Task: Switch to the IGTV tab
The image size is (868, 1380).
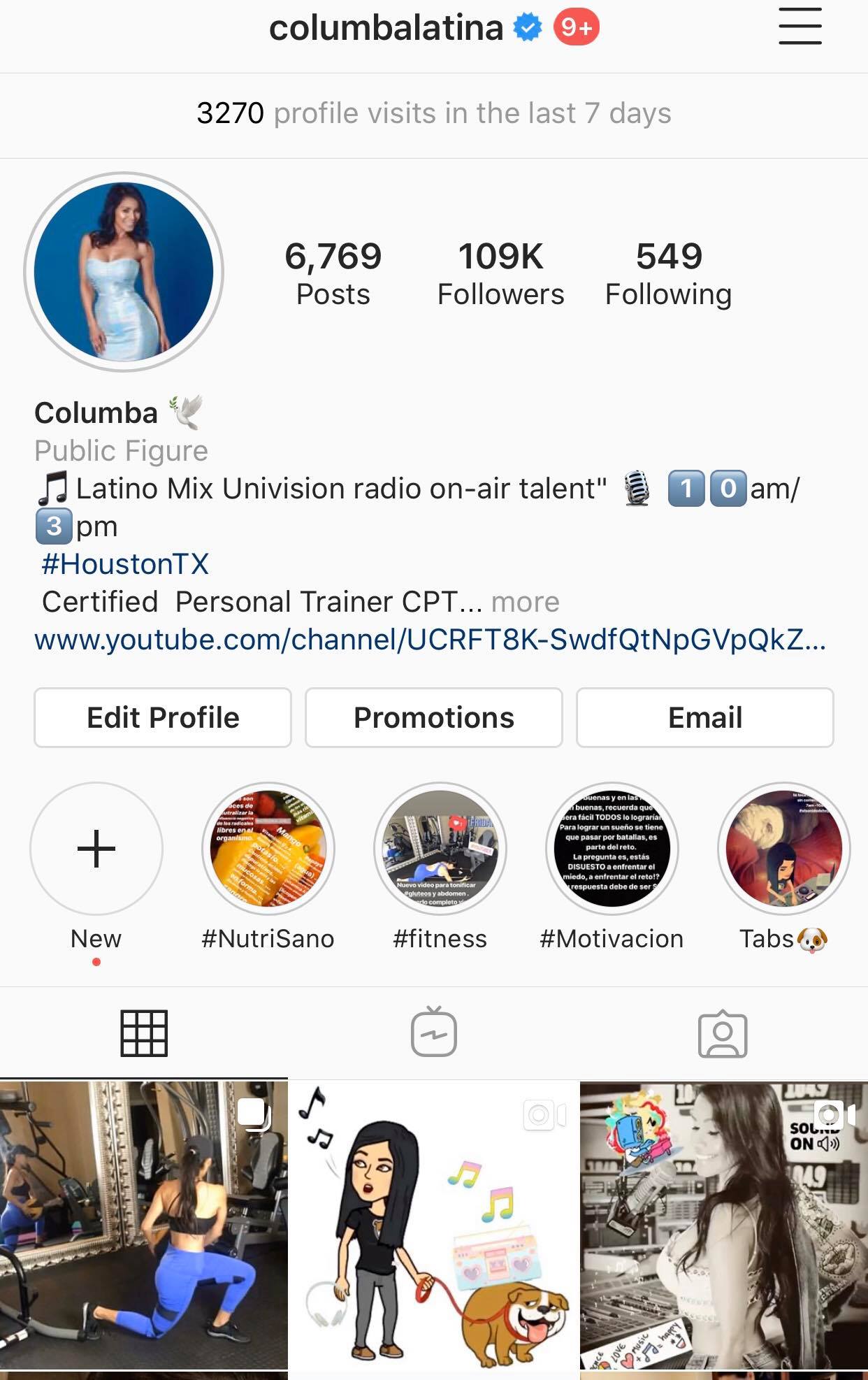Action: coord(433,1033)
